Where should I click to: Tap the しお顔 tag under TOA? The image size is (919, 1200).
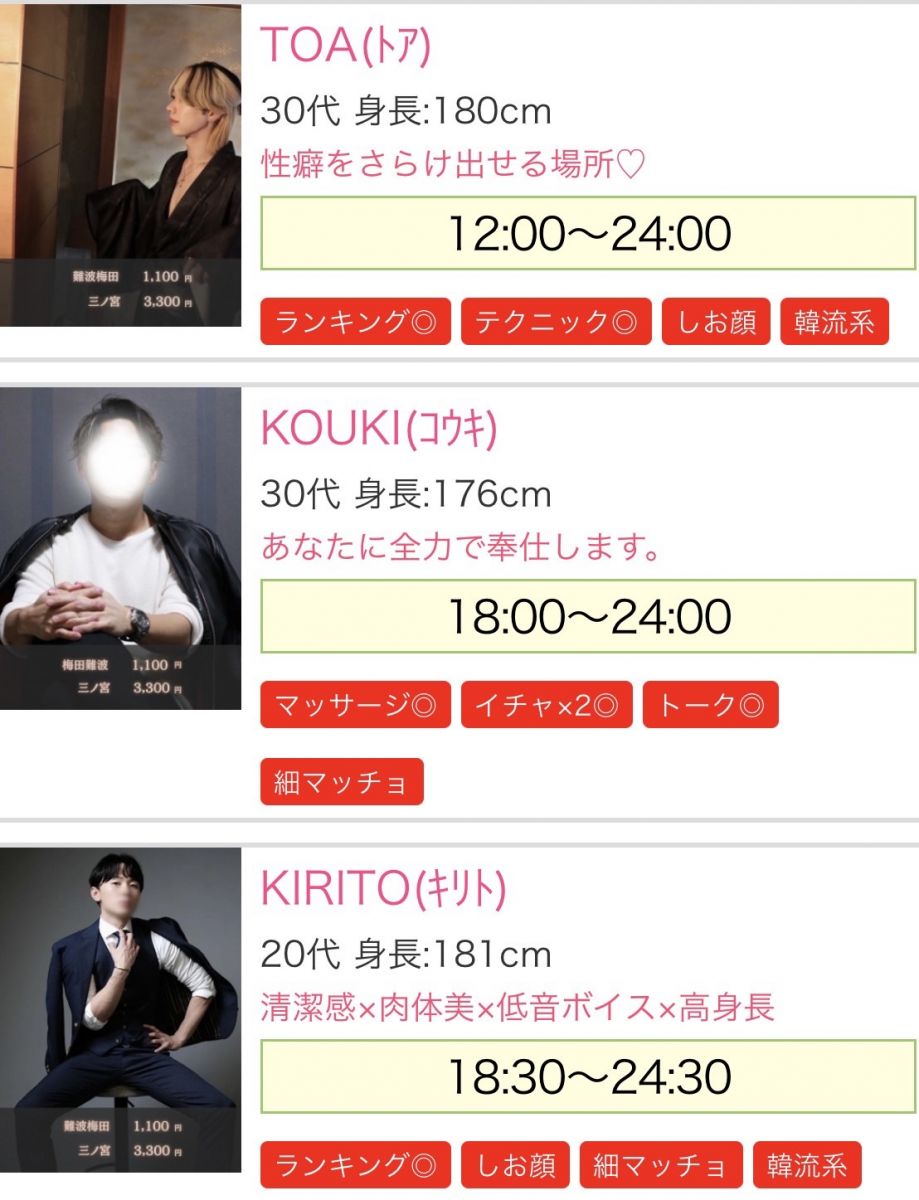[716, 322]
